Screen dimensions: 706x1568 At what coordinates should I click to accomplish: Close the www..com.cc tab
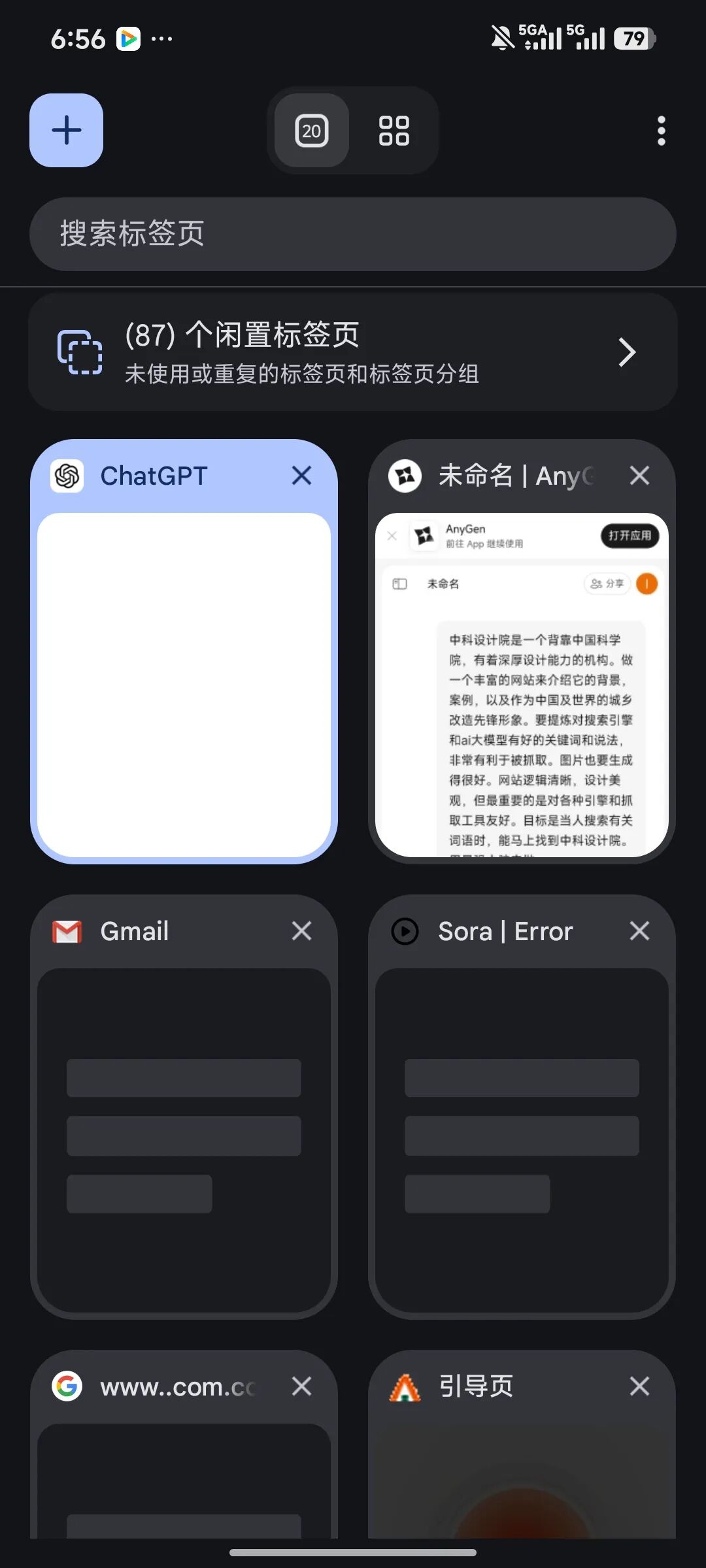click(x=301, y=1386)
